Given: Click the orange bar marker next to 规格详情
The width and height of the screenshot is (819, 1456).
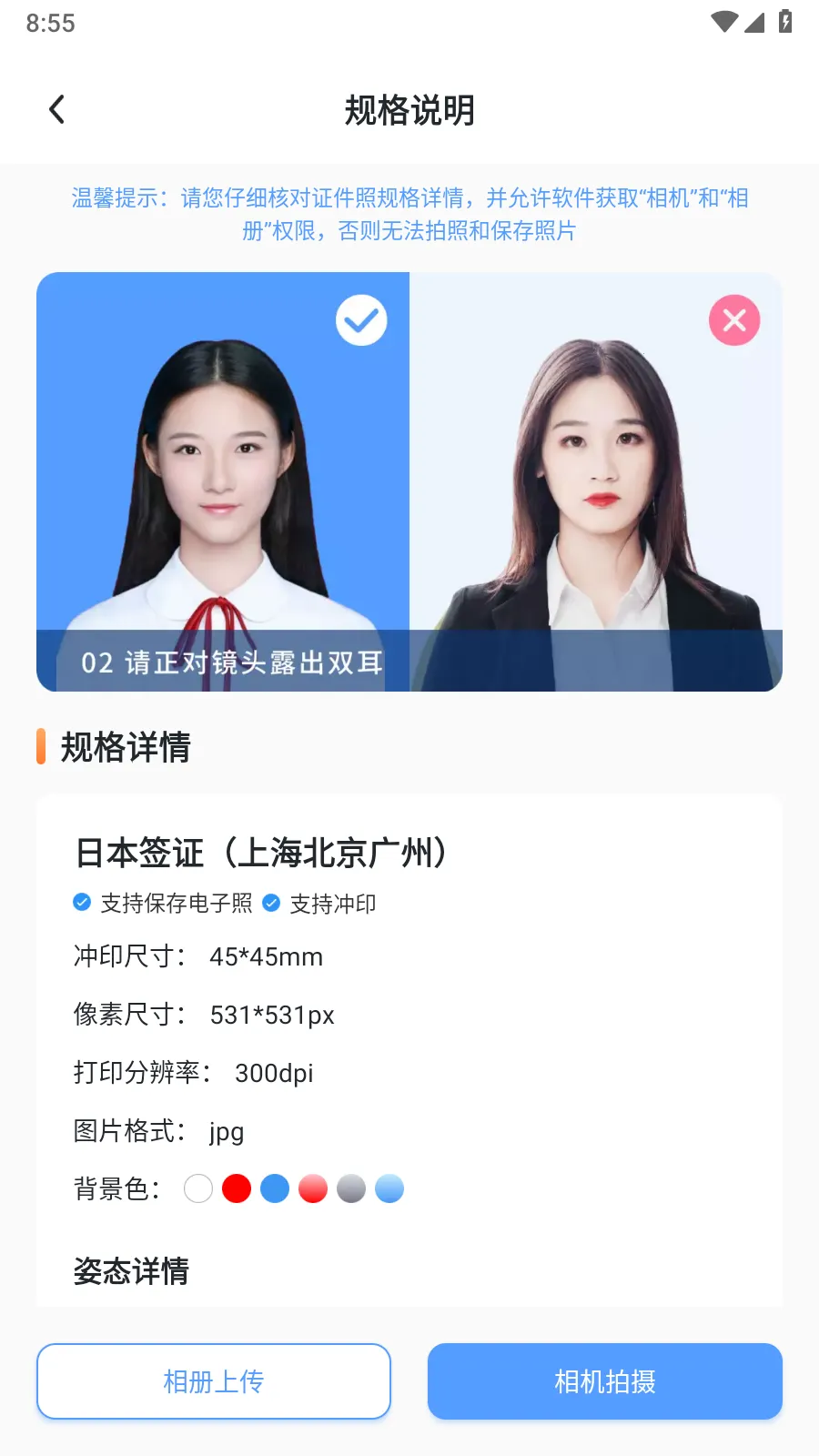Looking at the screenshot, I should pos(40,748).
